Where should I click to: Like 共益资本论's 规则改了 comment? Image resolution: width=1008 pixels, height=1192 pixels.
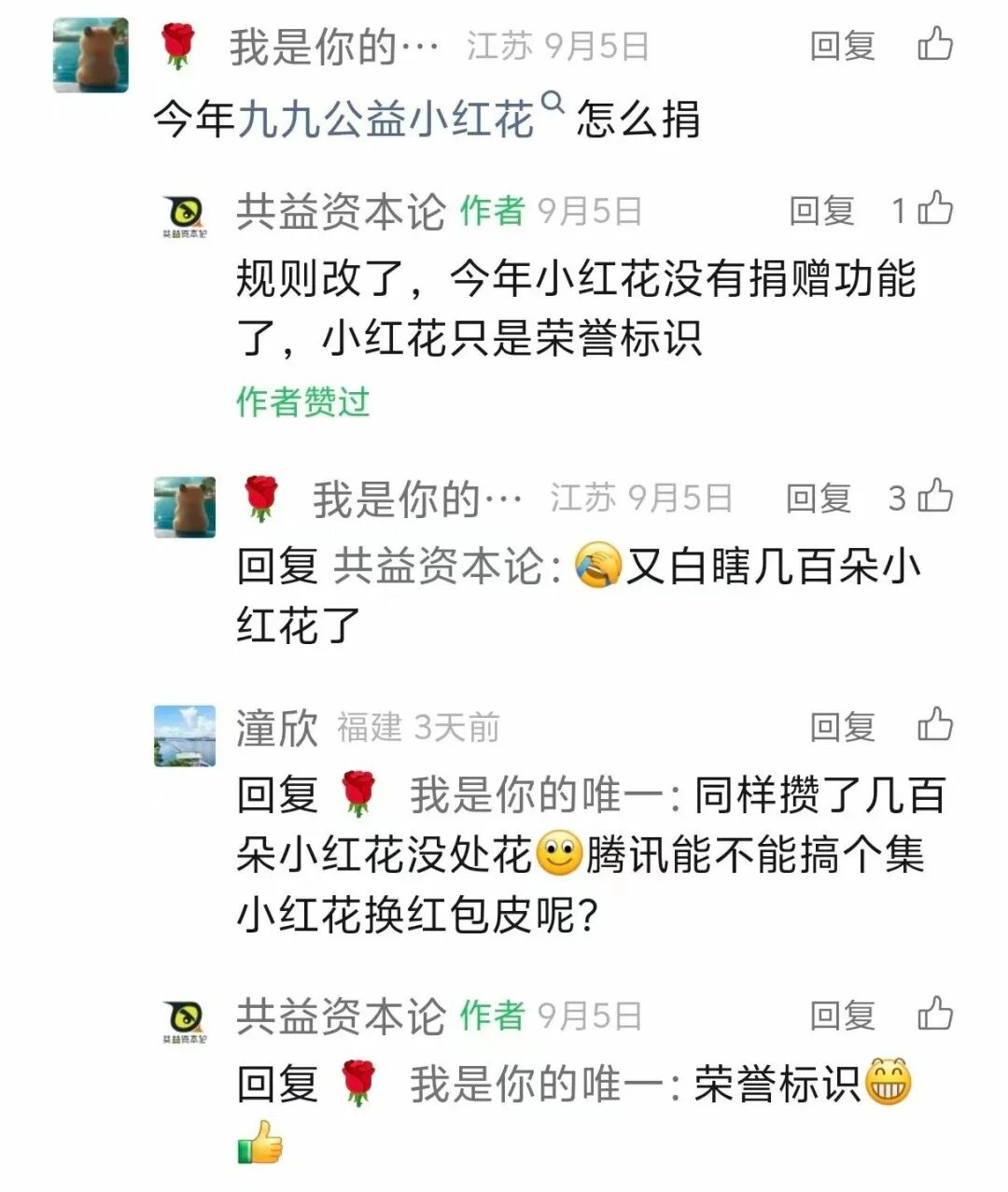(935, 209)
